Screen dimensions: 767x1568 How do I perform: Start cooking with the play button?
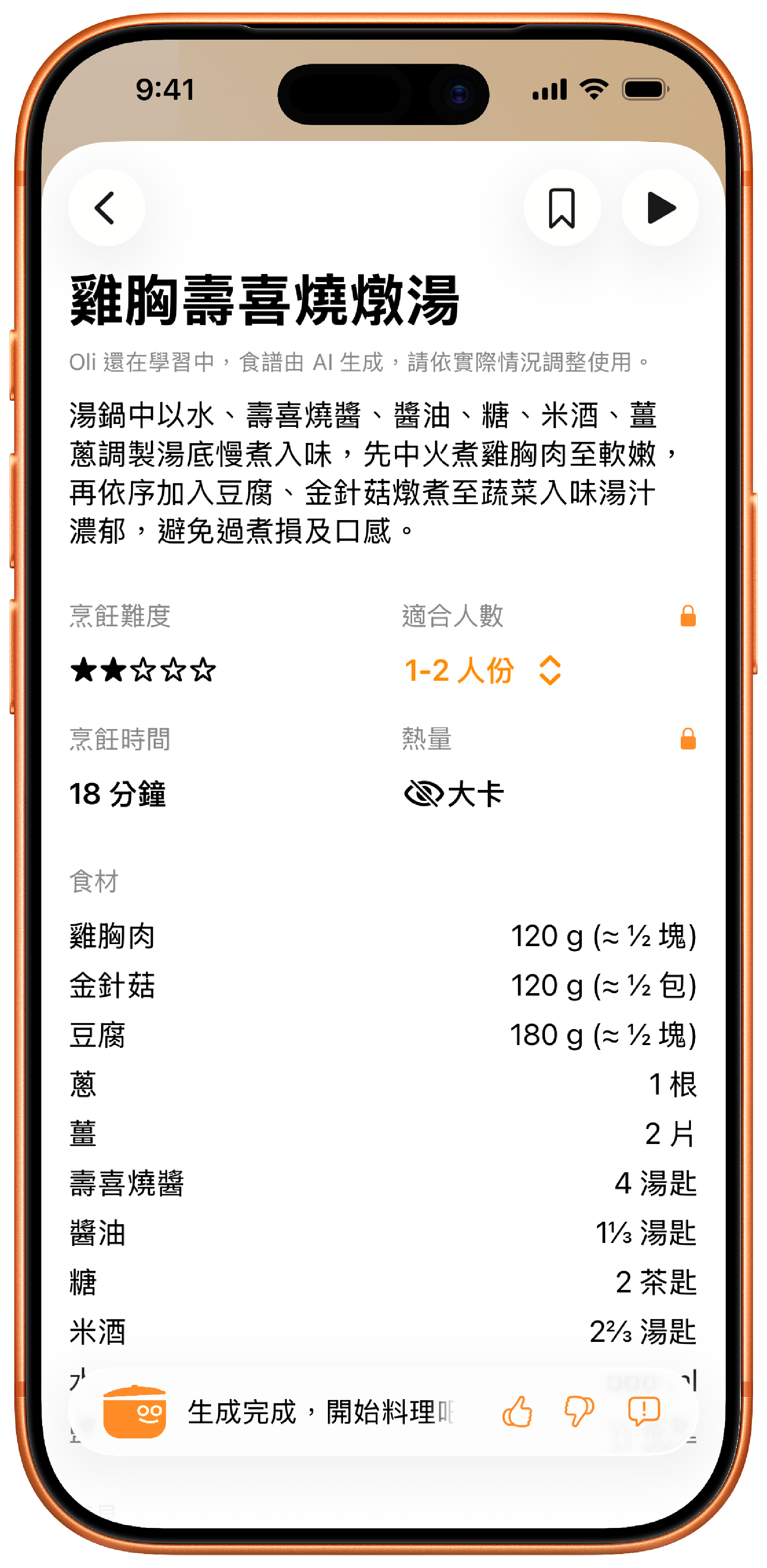click(x=660, y=208)
